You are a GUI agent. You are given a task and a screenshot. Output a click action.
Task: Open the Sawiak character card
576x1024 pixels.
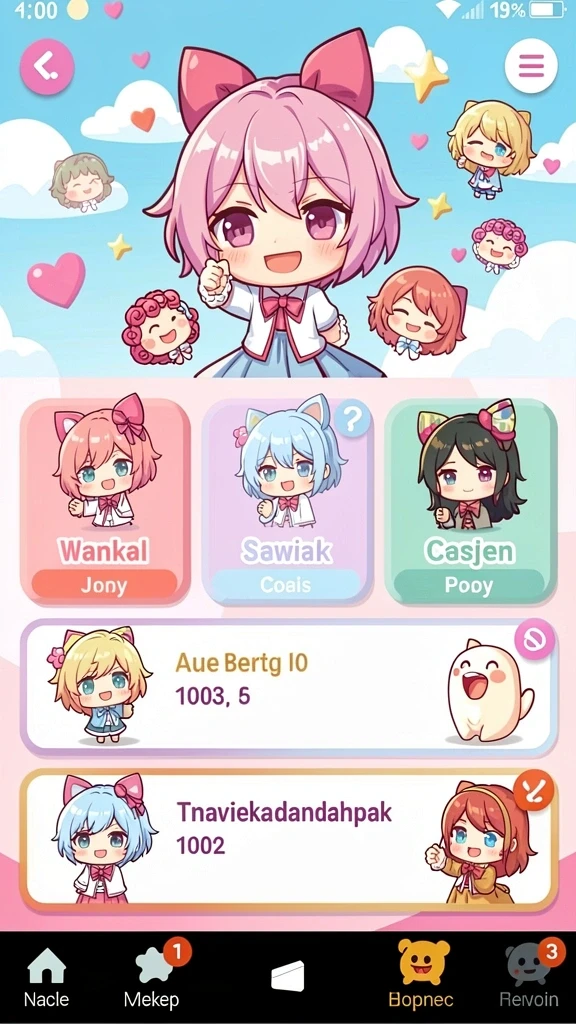pyautogui.click(x=287, y=502)
